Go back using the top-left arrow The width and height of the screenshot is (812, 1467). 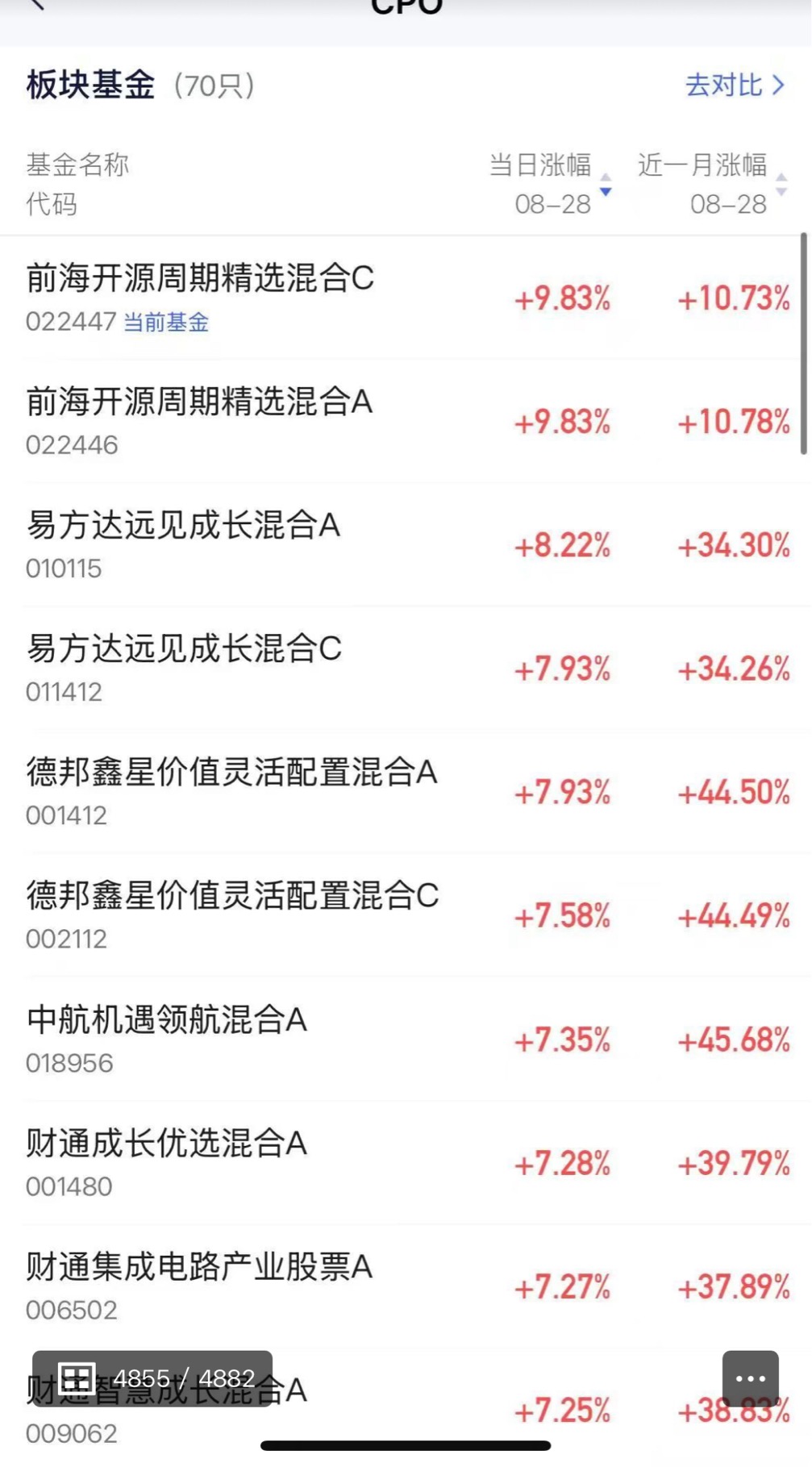click(x=36, y=5)
